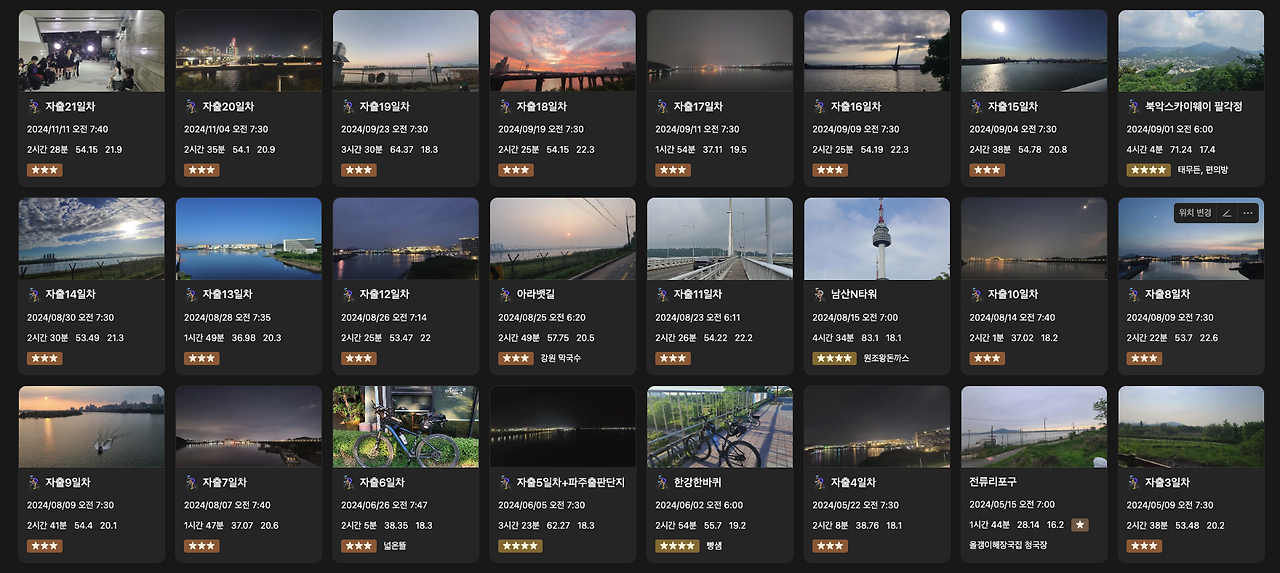Open the 자출3일차 card

click(x=1191, y=474)
